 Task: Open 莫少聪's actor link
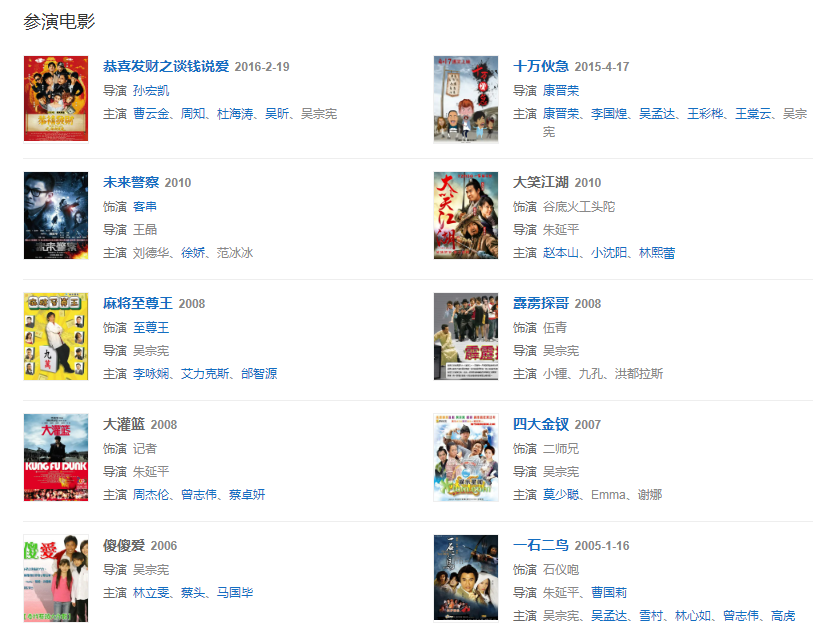coord(561,494)
